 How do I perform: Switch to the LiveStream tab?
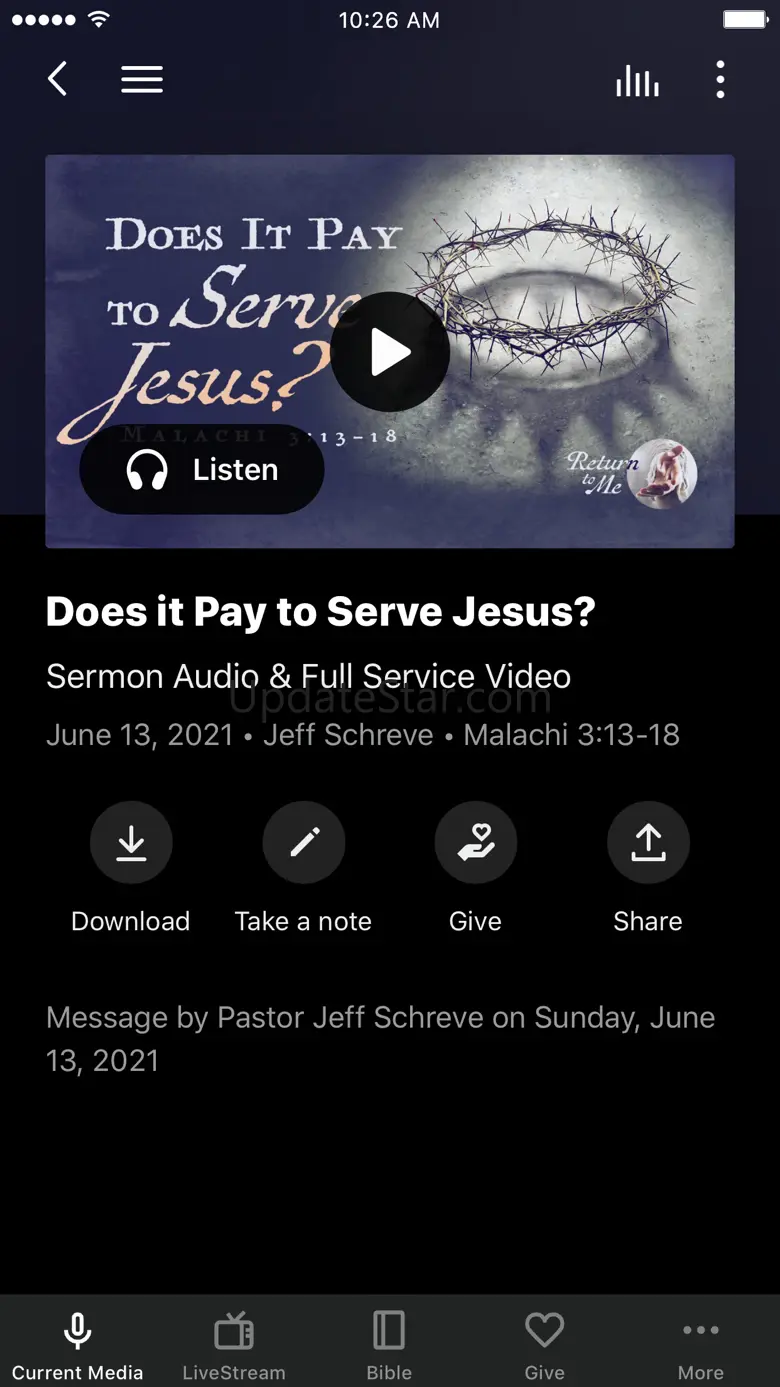click(234, 1343)
